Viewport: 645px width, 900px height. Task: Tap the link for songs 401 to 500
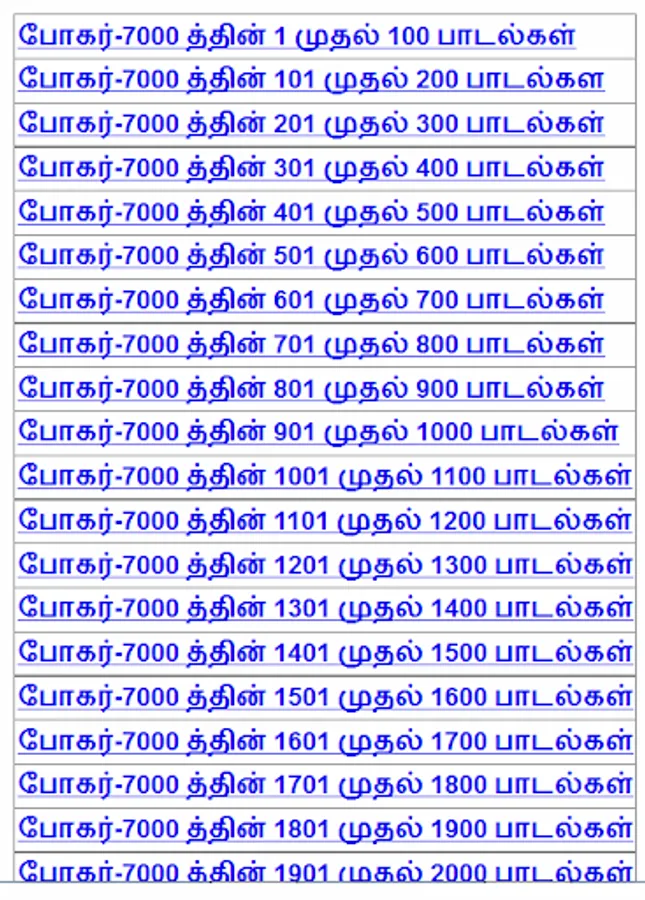pos(311,213)
